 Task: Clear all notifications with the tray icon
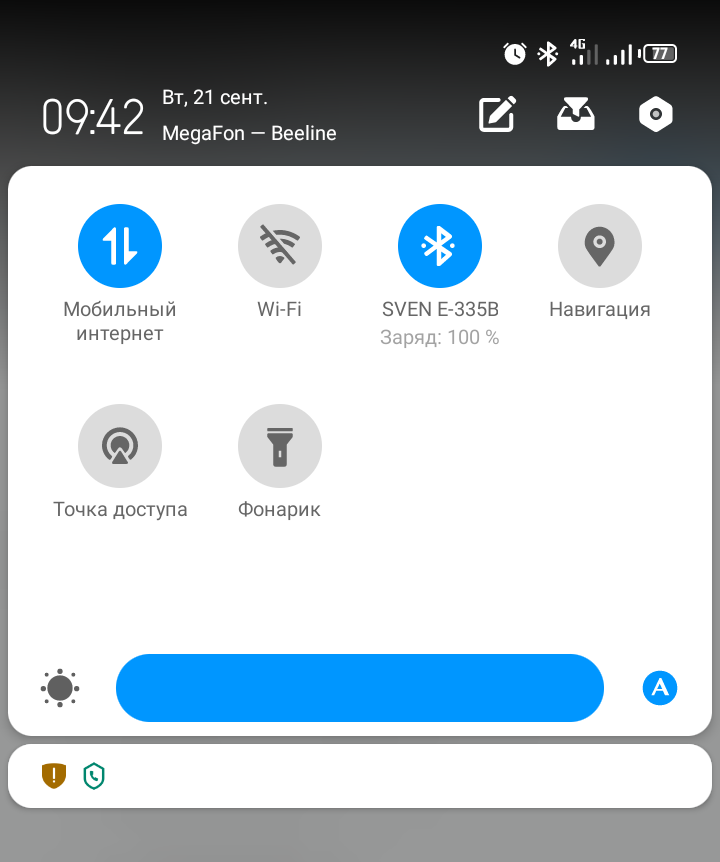point(576,115)
